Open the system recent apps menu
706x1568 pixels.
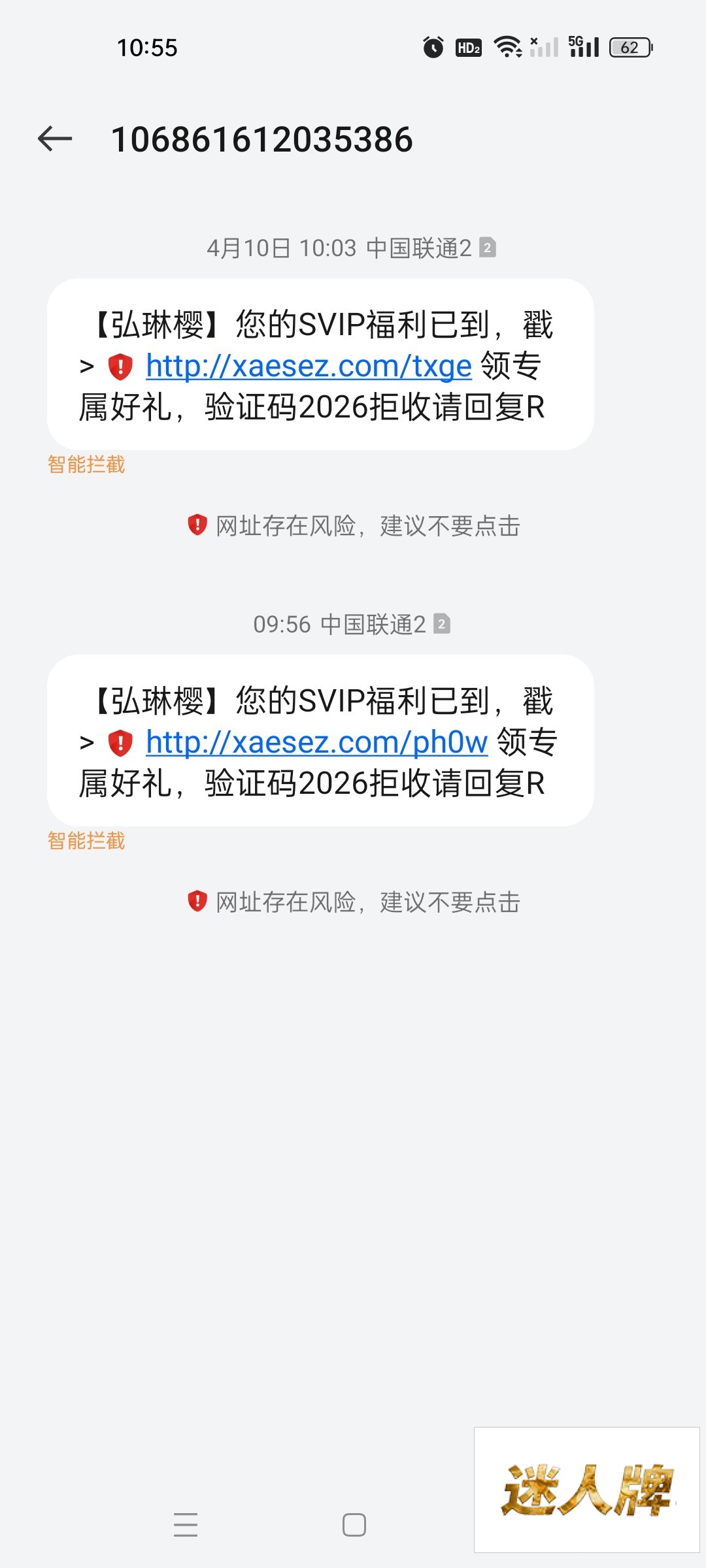(186, 1525)
